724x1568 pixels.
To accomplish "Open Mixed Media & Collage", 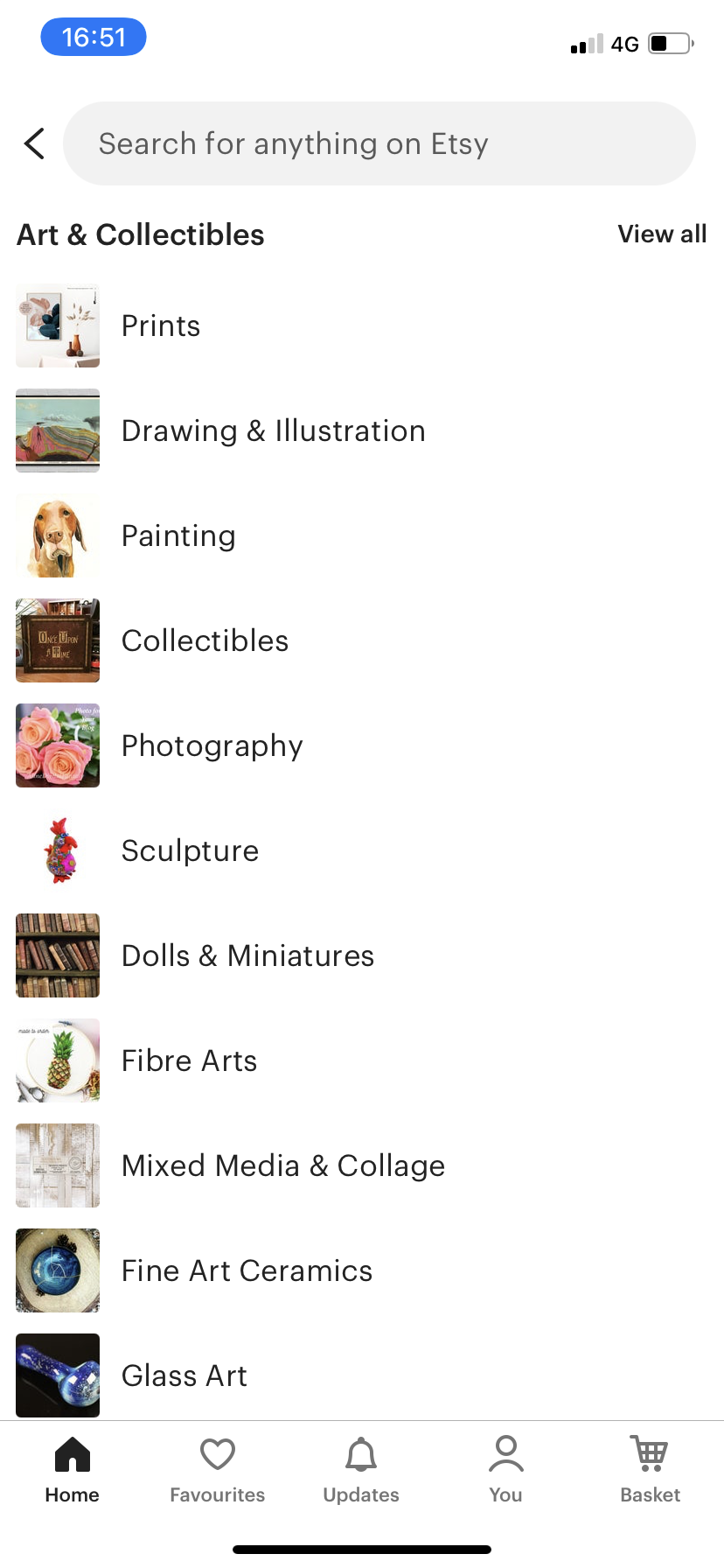I will point(283,1165).
